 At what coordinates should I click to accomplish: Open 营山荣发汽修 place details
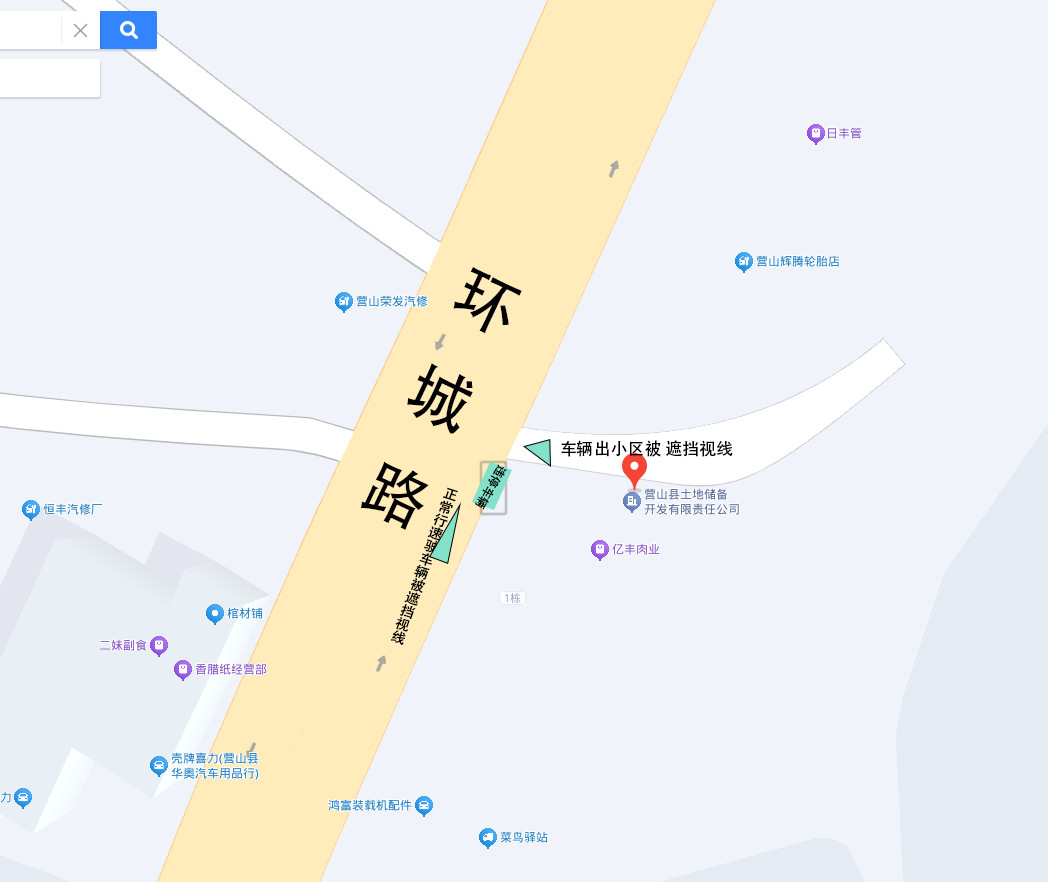(344, 301)
